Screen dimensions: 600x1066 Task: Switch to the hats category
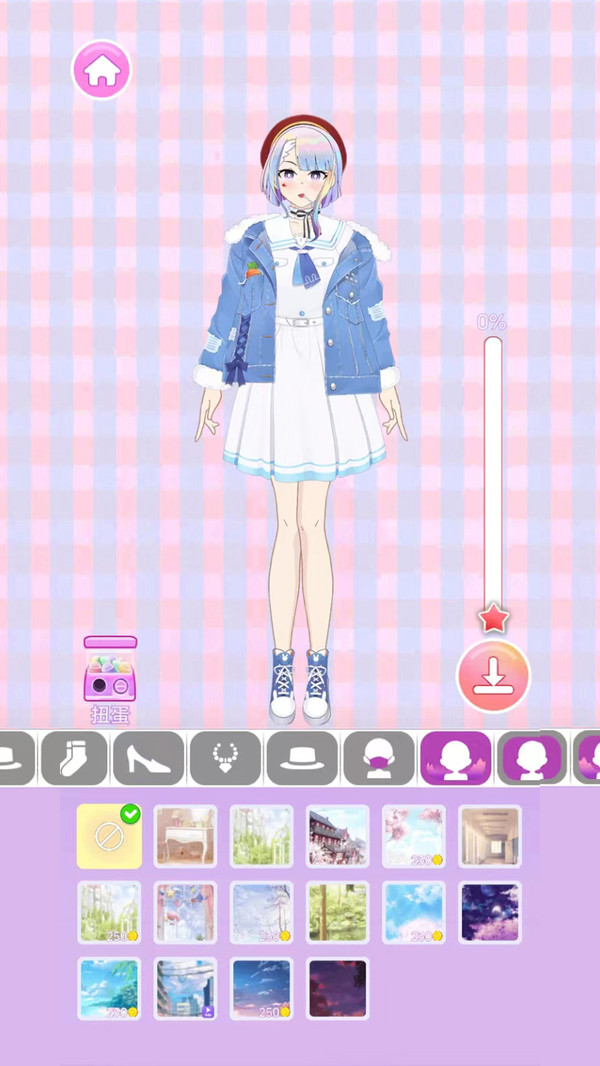(x=301, y=758)
